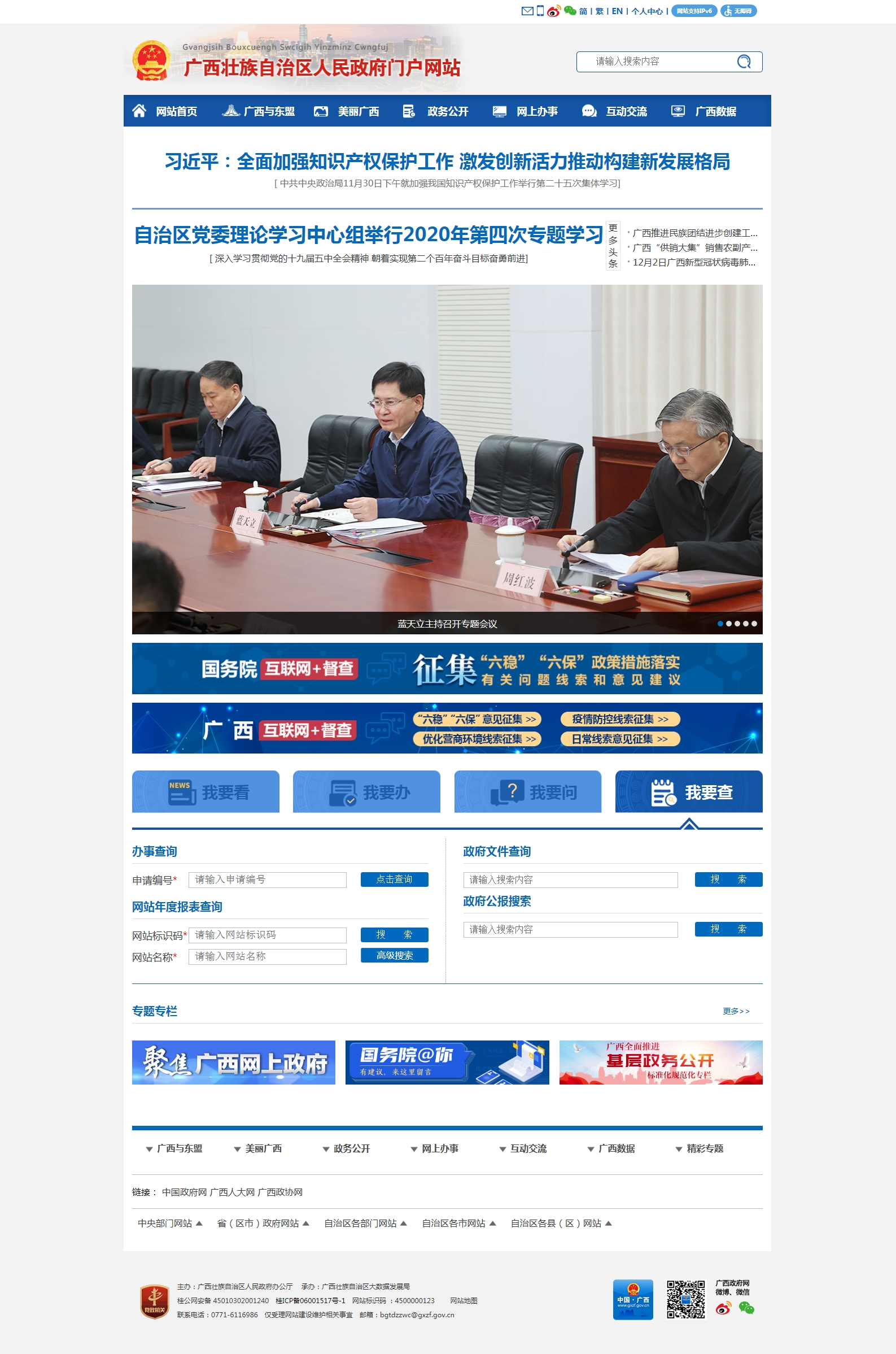Switch to the 我要看 tab
Image resolution: width=896 pixels, height=1354 pixels.
206,791
